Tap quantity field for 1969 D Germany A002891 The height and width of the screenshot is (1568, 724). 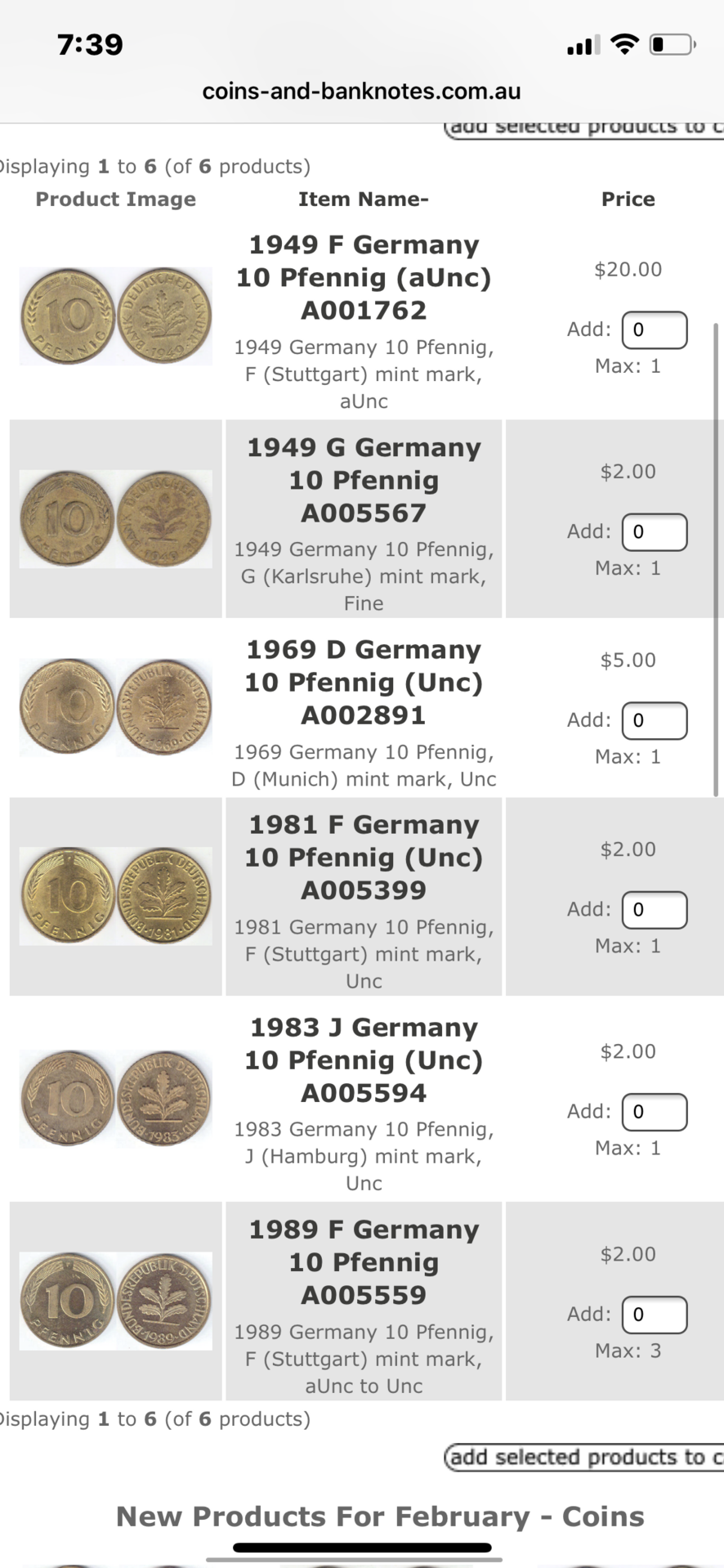pos(654,721)
